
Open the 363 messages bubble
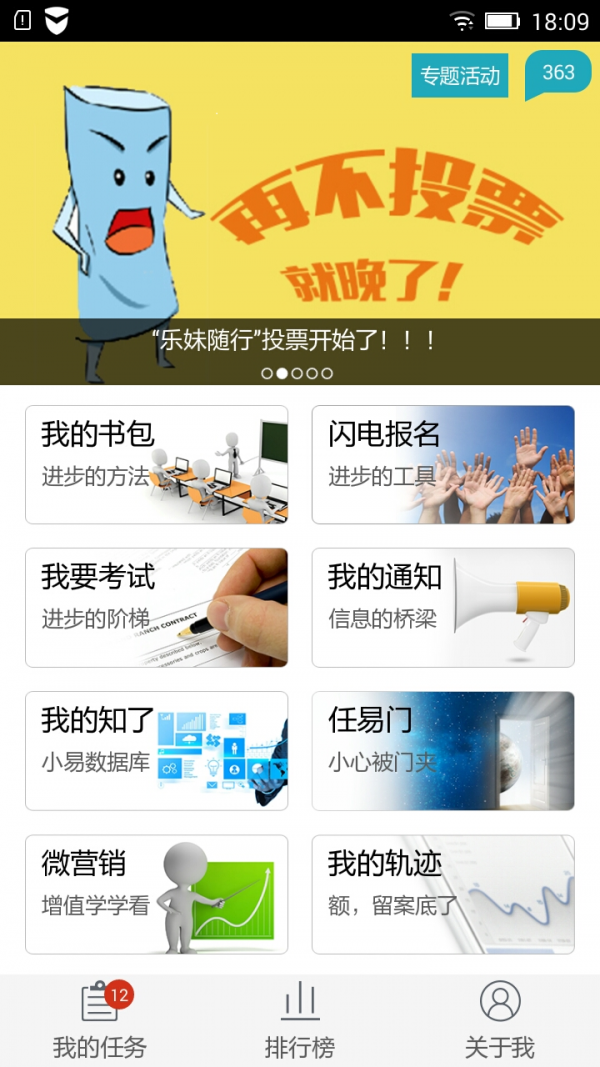[x=558, y=73]
